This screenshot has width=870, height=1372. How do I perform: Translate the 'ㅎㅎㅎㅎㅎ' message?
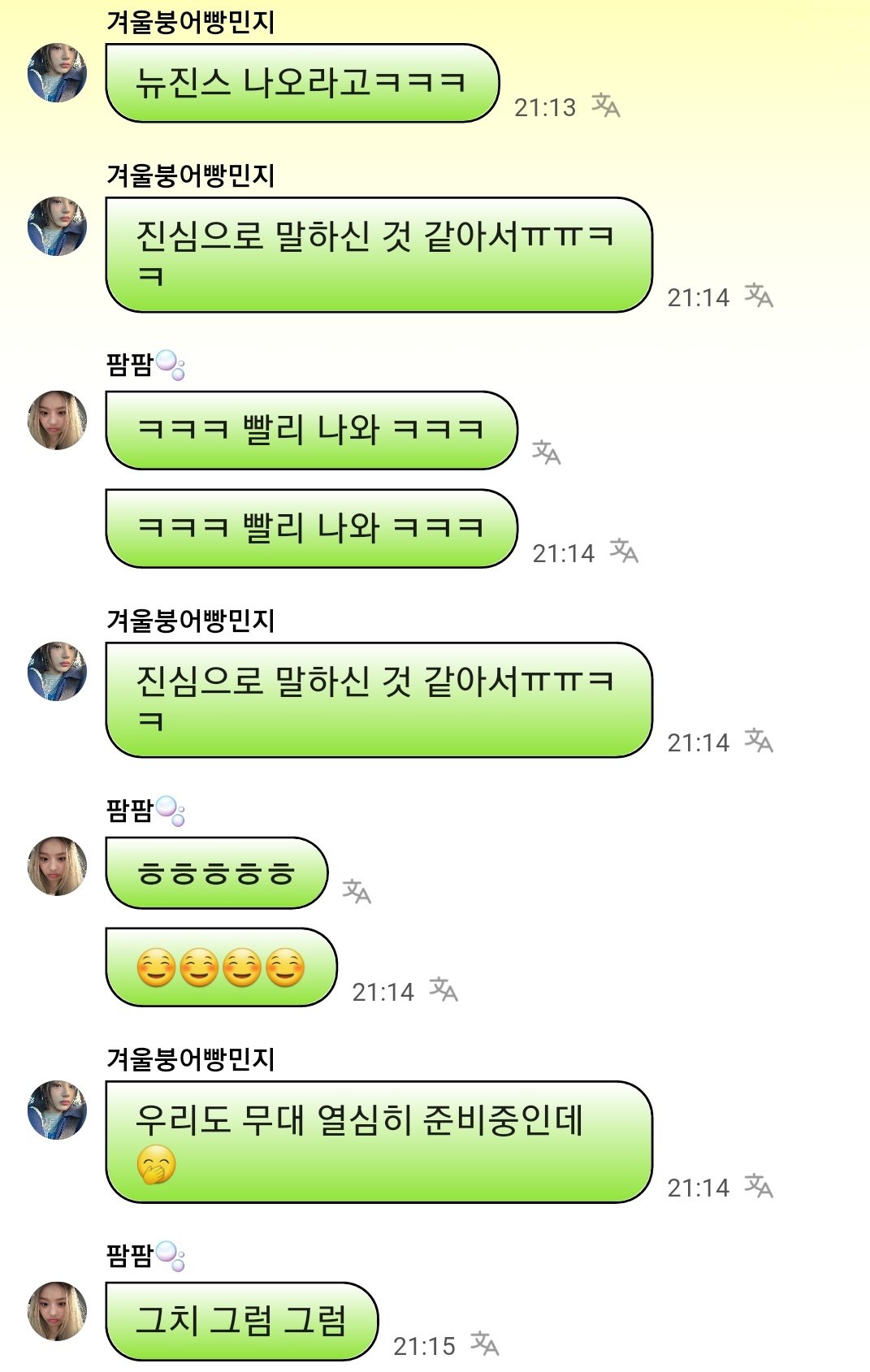356,891
